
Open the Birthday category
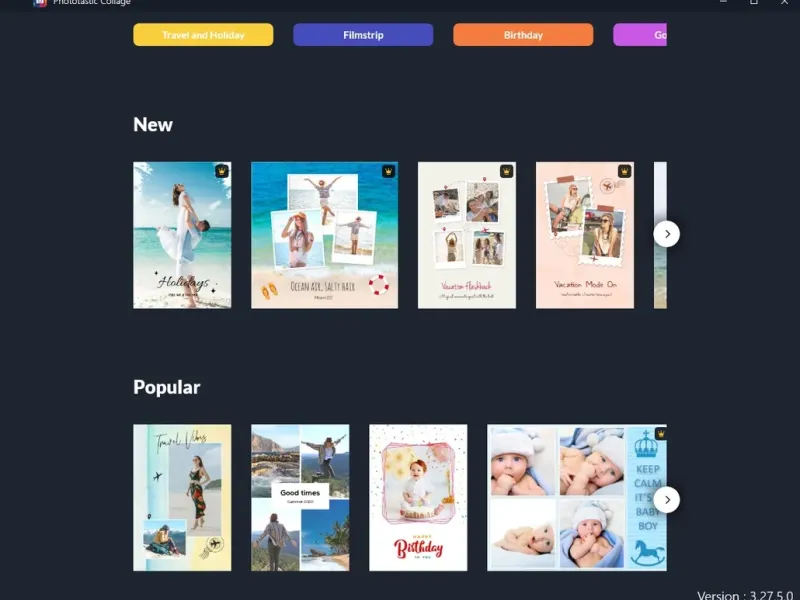point(523,35)
